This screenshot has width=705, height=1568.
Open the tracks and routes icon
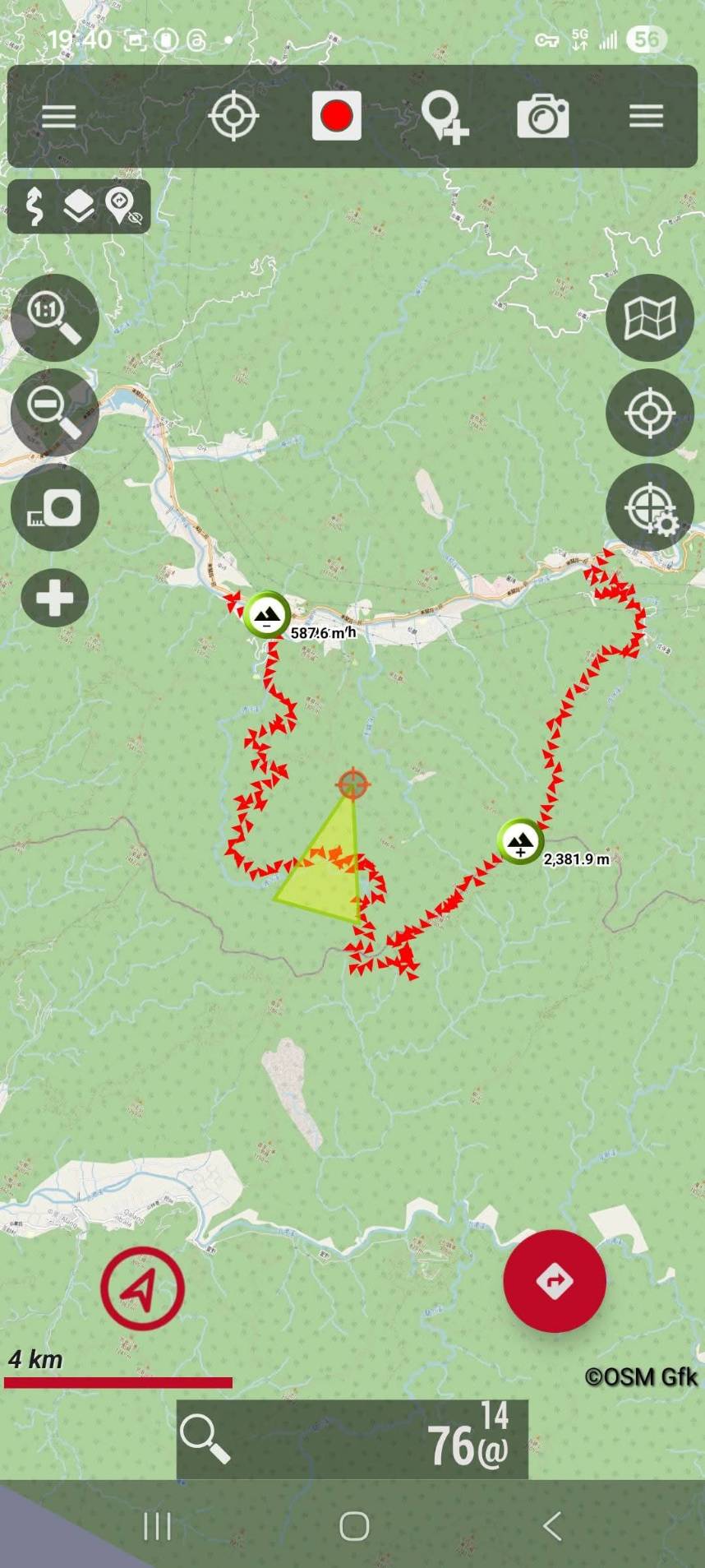point(35,206)
